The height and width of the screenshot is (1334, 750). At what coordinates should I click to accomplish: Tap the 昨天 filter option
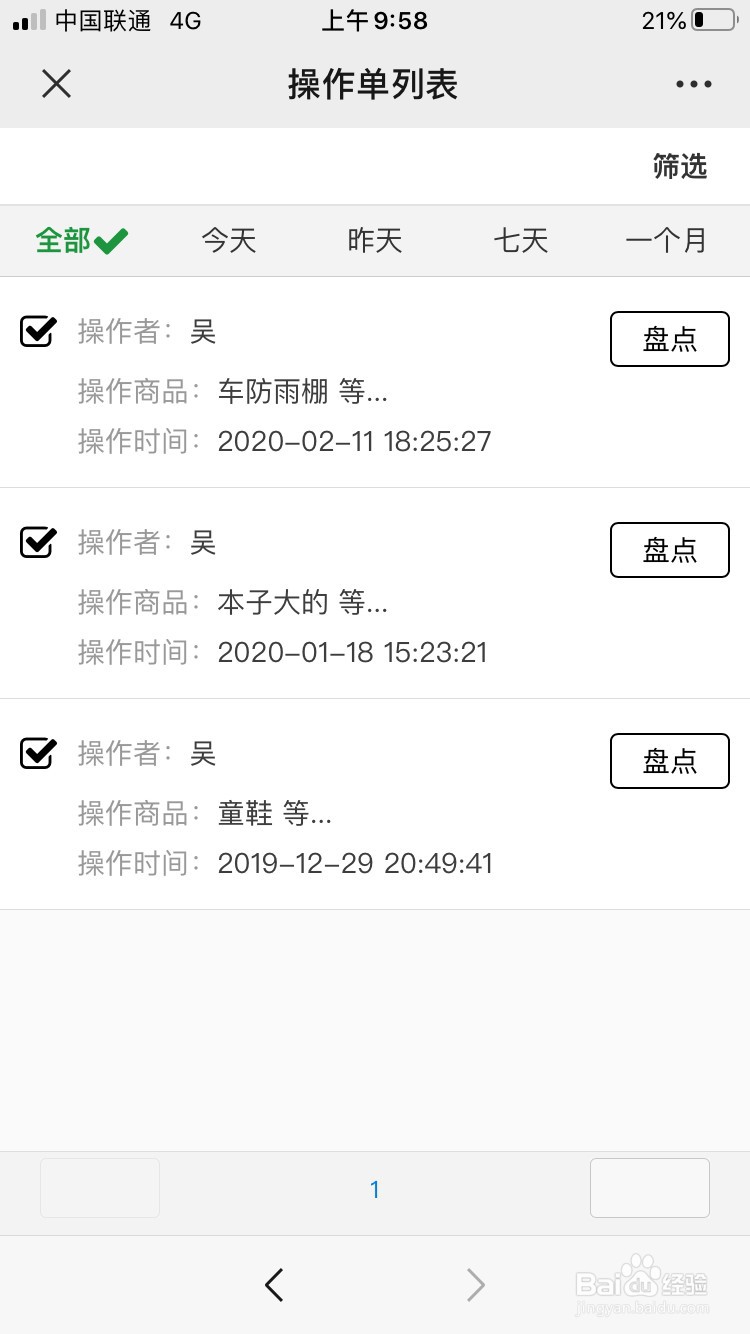[x=375, y=240]
